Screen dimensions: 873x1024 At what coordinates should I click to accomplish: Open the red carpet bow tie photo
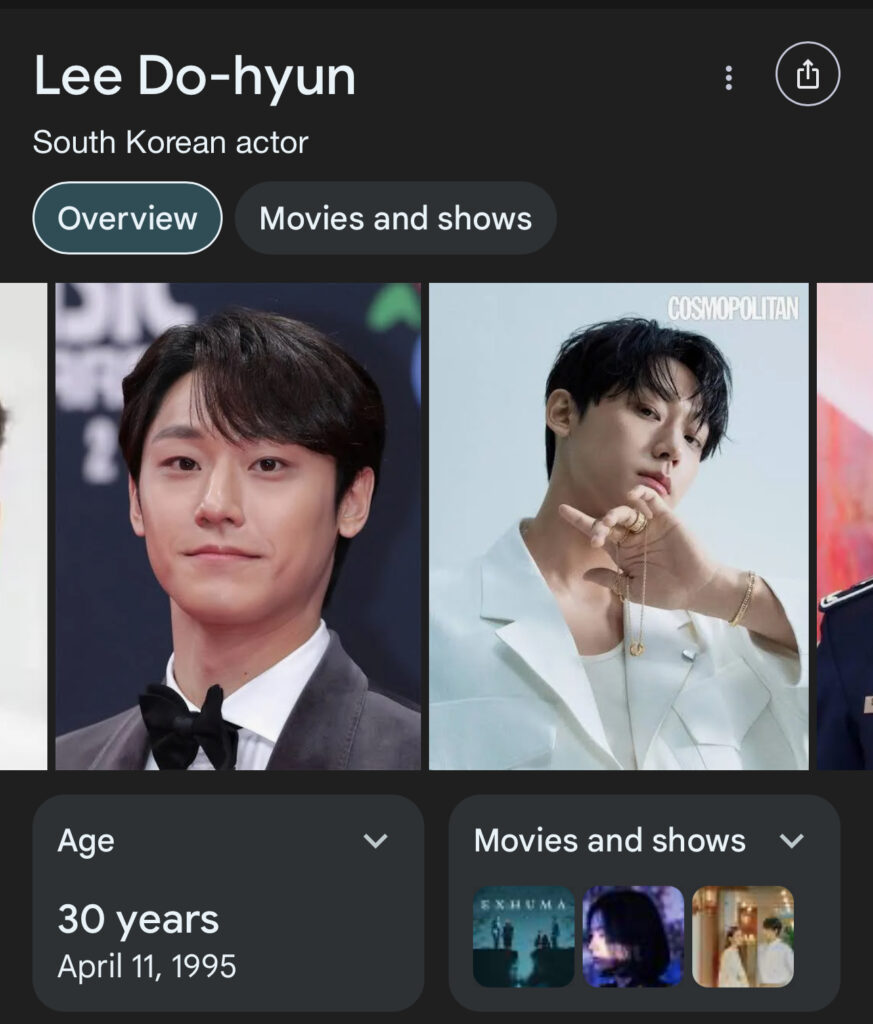238,526
